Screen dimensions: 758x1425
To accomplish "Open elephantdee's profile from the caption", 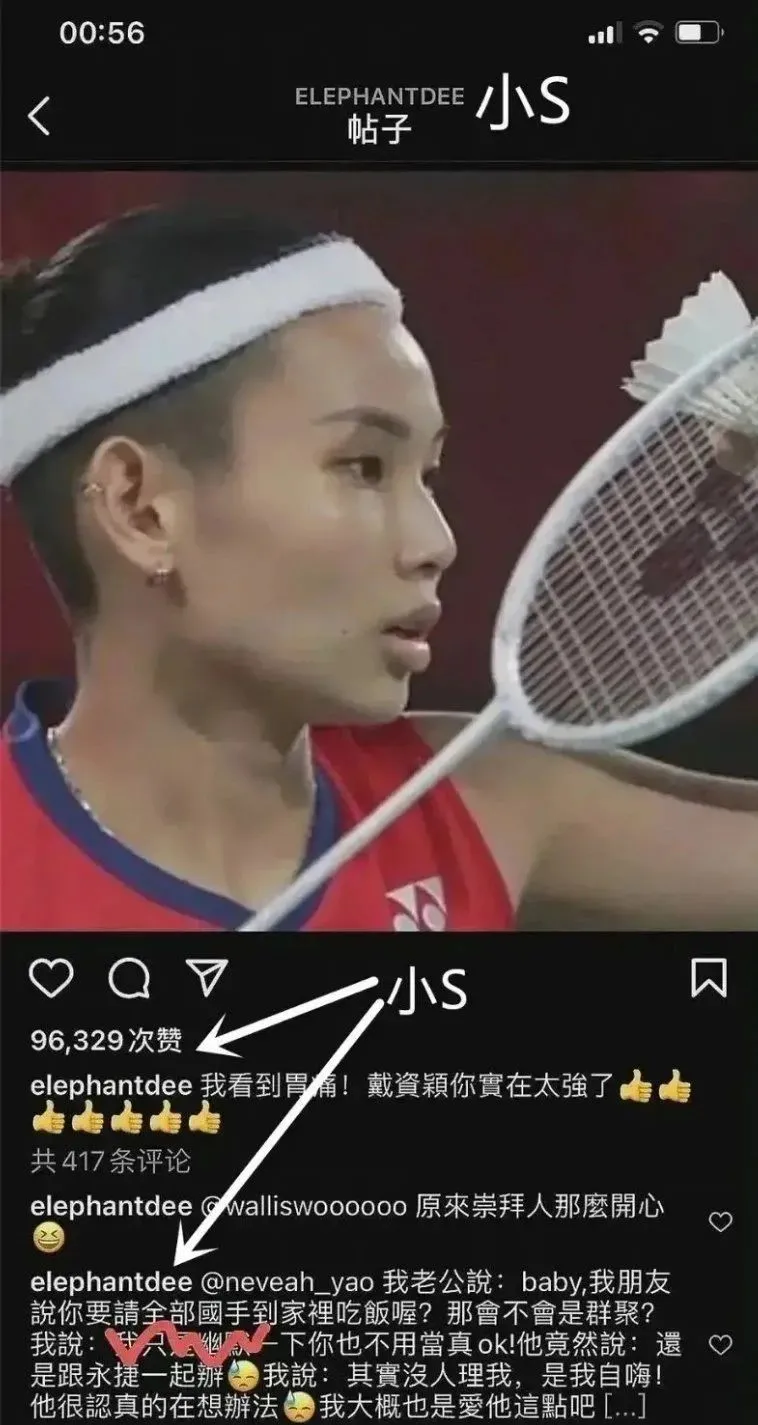I will click(x=111, y=1087).
